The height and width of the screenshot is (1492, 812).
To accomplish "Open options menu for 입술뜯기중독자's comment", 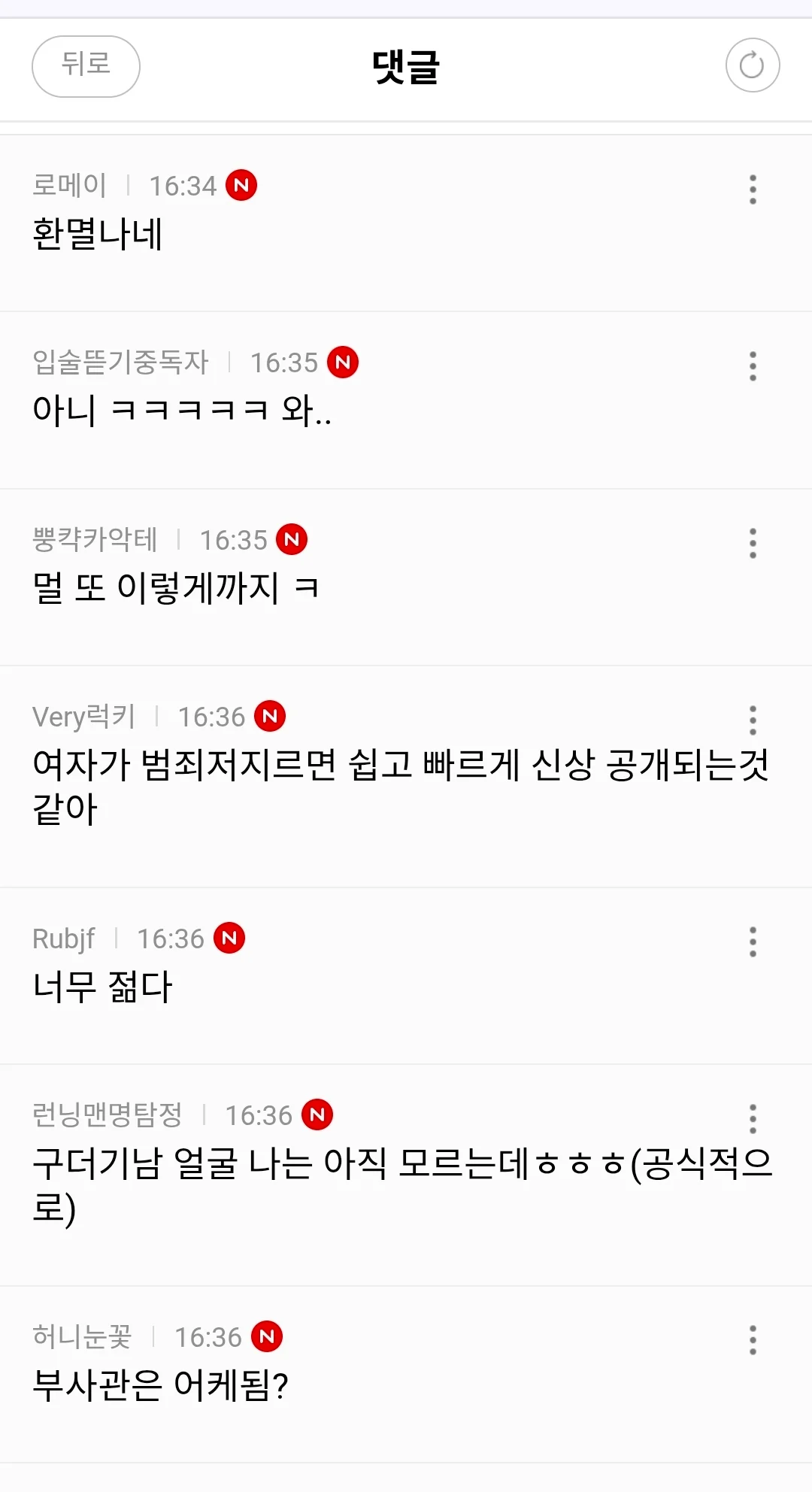I will tap(753, 366).
